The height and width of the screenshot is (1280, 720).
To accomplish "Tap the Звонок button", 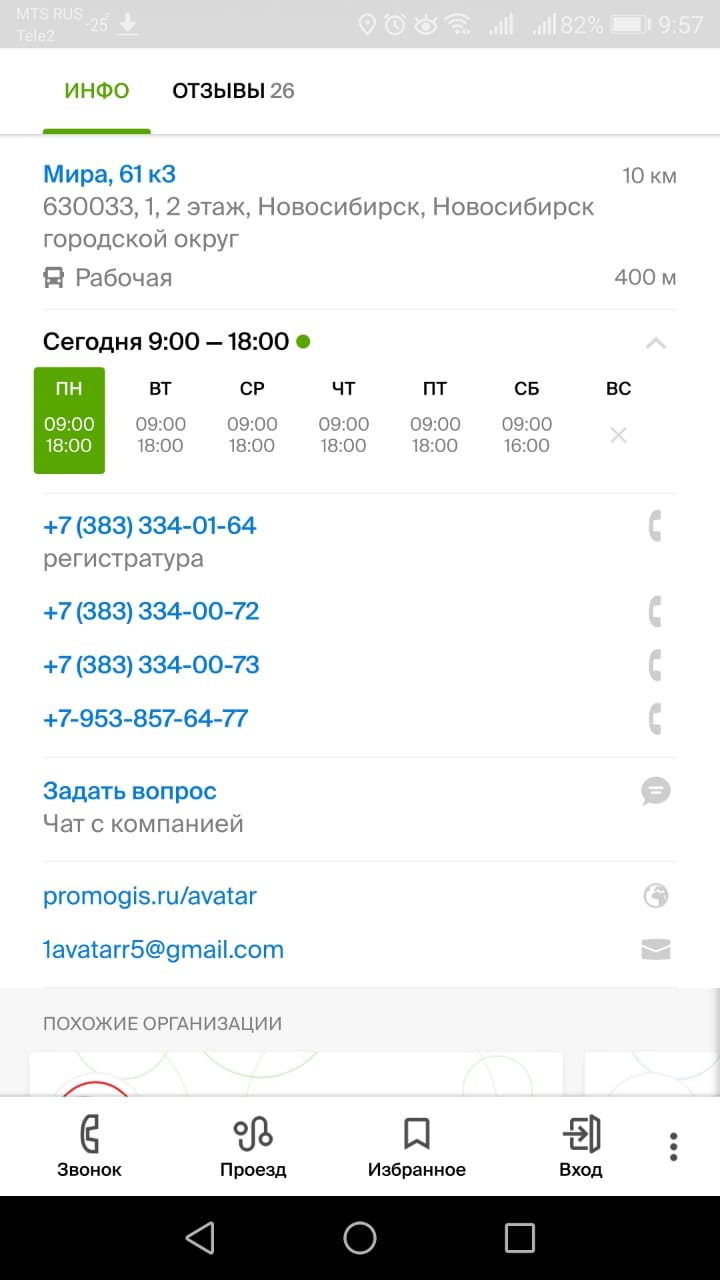I will click(x=89, y=1146).
